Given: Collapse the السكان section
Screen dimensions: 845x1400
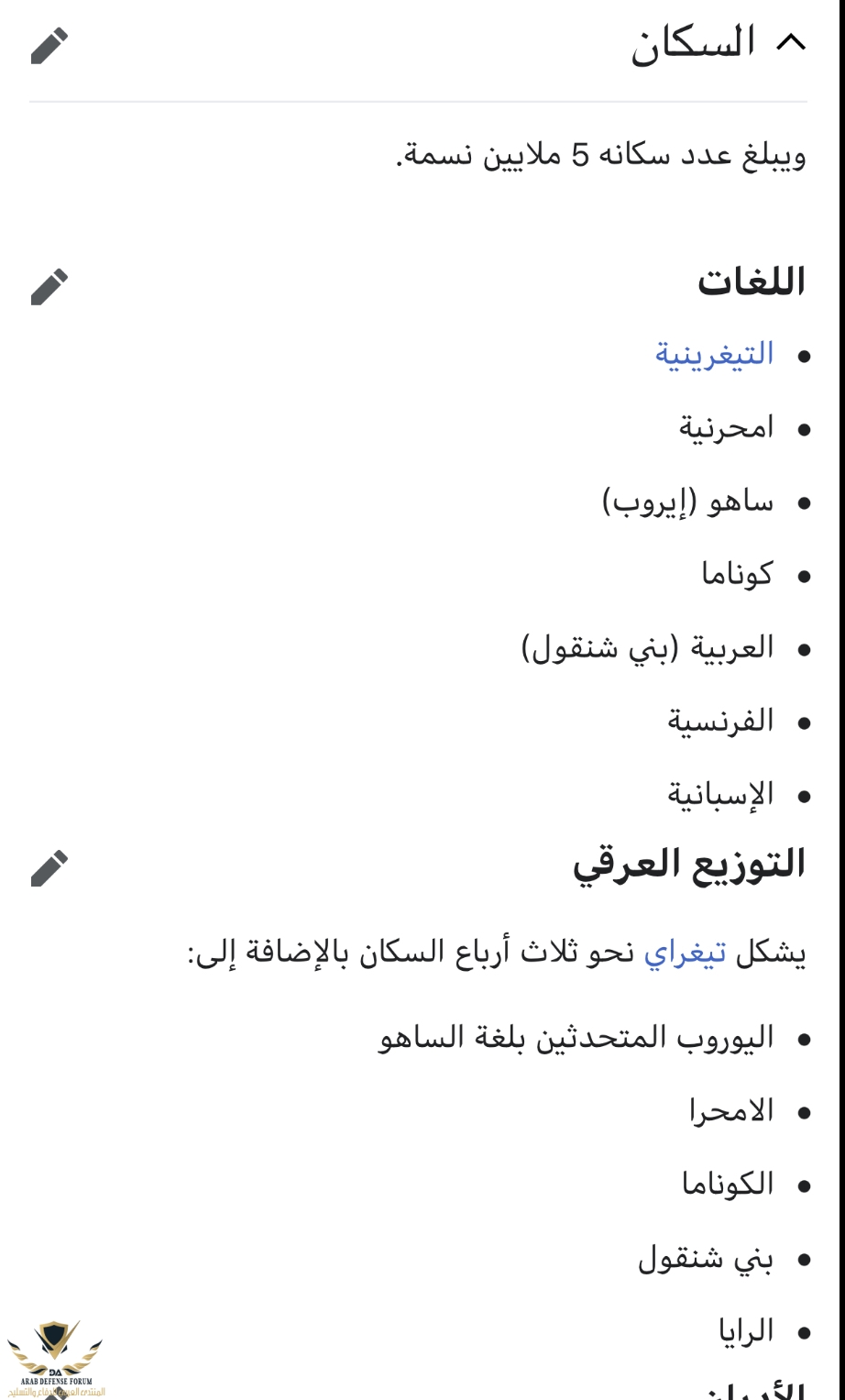Looking at the screenshot, I should (x=790, y=42).
